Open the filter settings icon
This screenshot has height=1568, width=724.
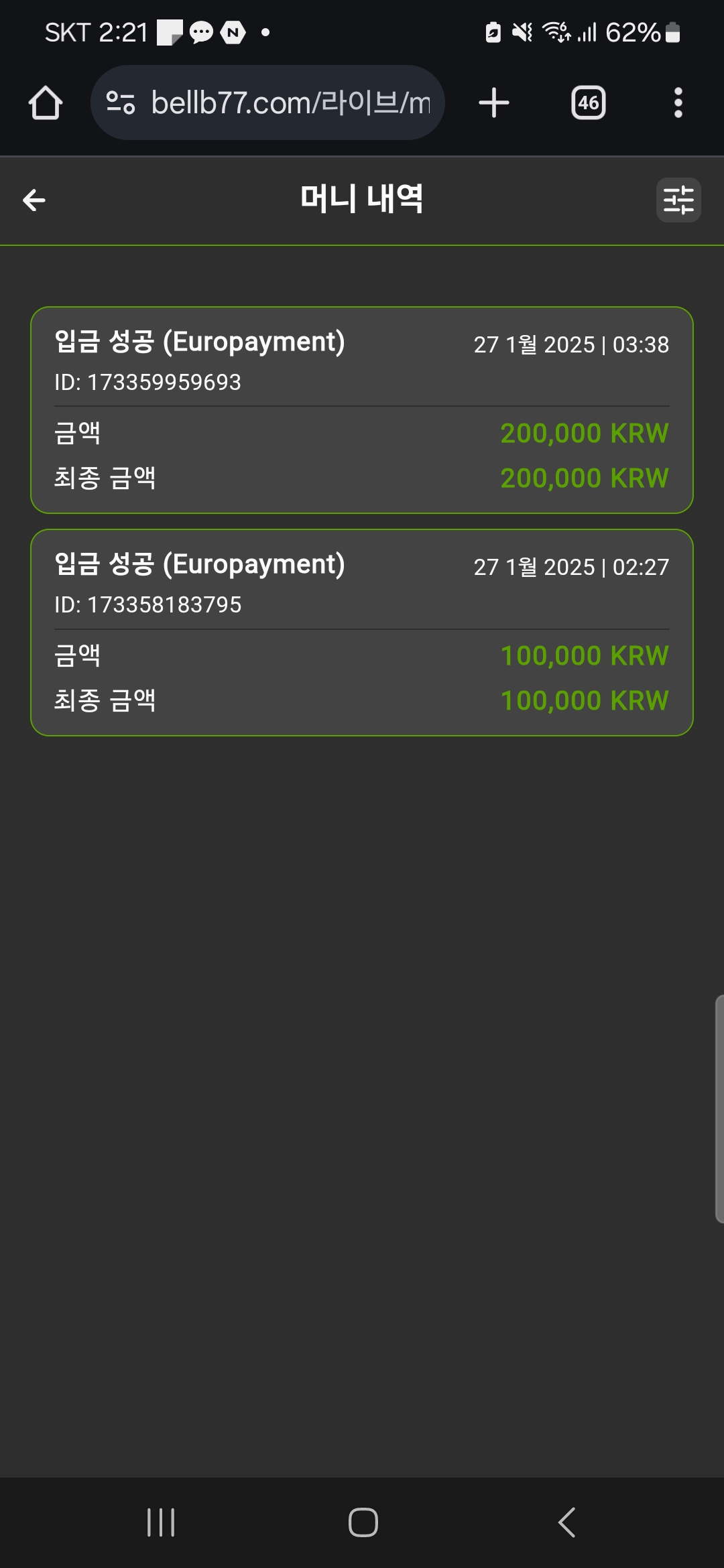point(678,200)
